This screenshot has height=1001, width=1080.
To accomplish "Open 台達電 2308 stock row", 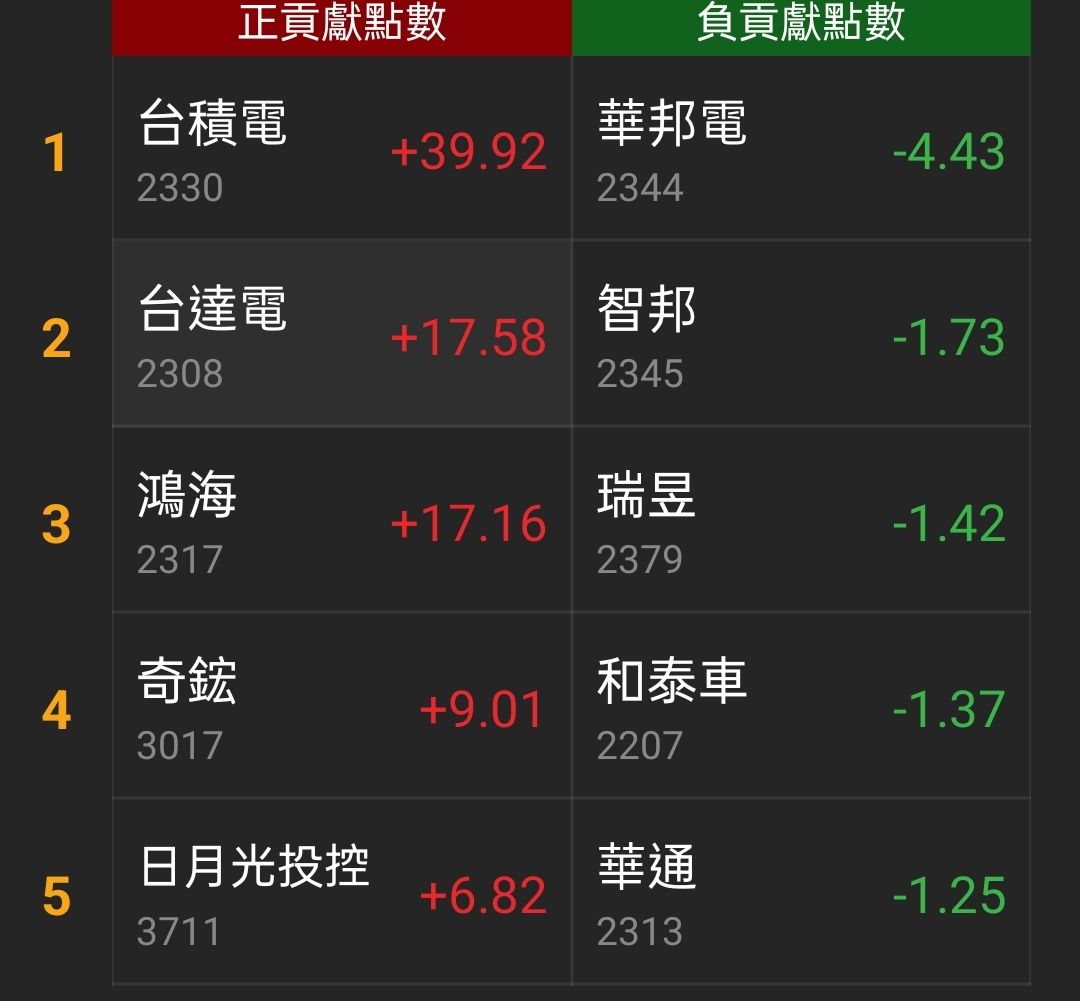I will coord(341,334).
